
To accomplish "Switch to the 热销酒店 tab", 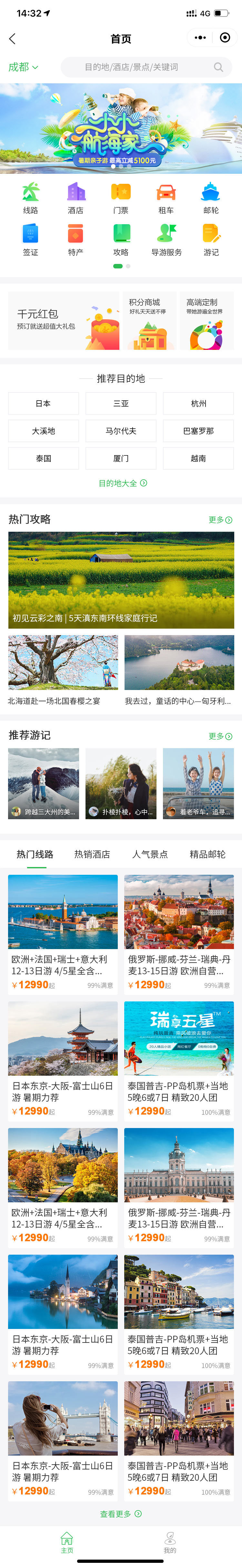I will coord(92,854).
